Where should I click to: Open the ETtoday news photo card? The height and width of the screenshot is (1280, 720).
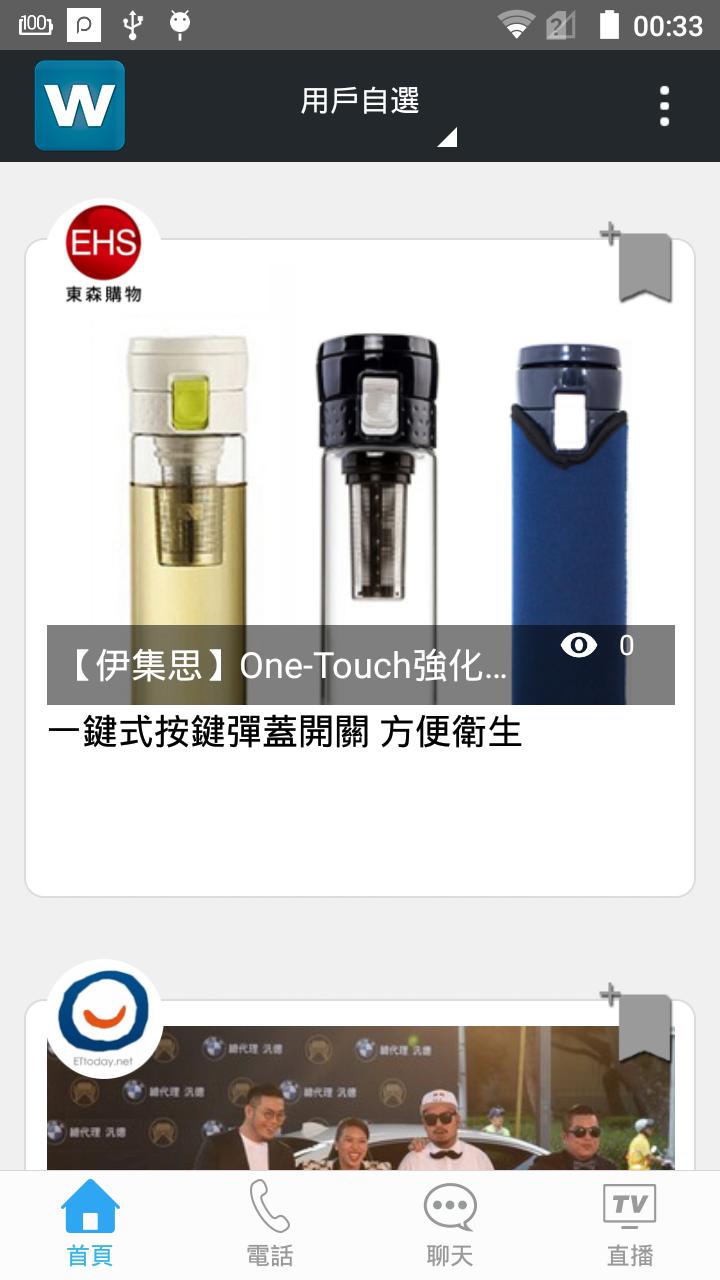360,1100
